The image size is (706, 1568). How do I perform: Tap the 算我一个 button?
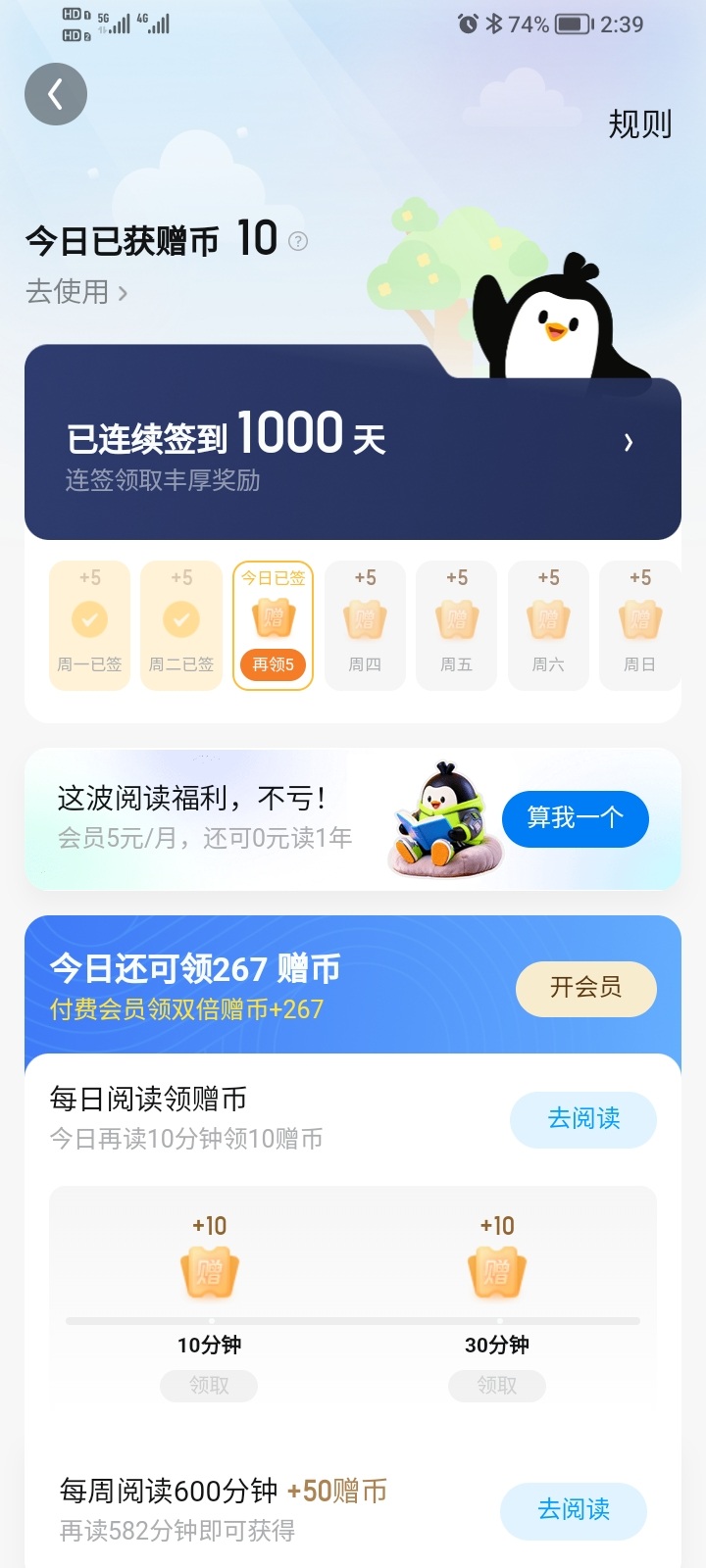[575, 818]
